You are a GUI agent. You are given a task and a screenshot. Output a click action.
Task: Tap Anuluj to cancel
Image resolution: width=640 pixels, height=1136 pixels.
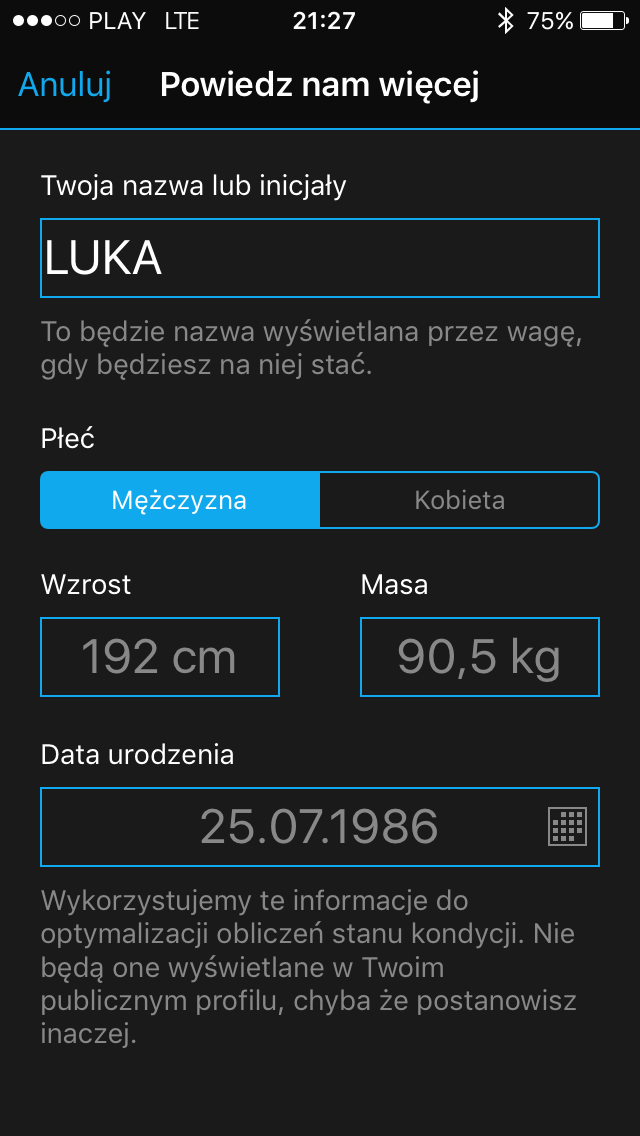[65, 85]
